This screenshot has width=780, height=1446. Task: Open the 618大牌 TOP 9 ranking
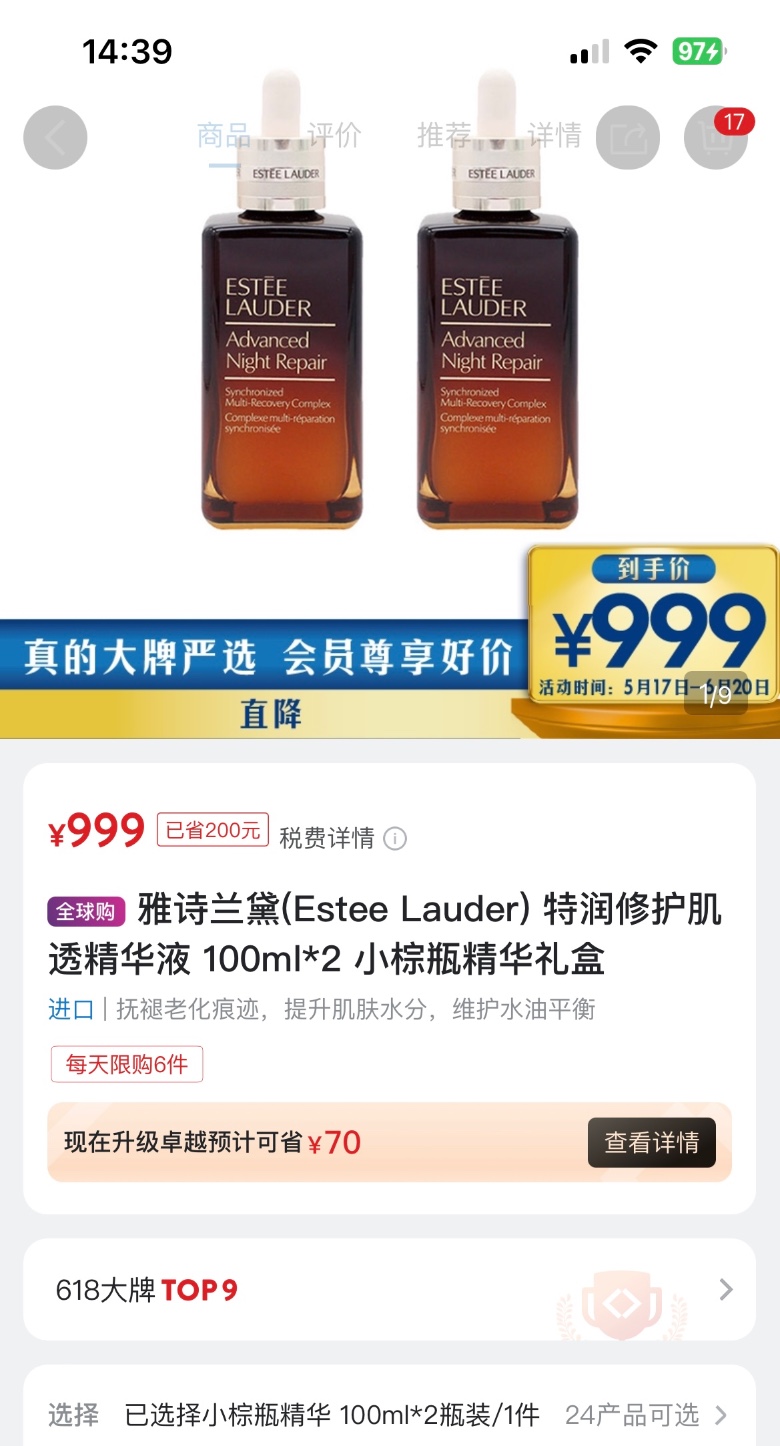tap(389, 1290)
